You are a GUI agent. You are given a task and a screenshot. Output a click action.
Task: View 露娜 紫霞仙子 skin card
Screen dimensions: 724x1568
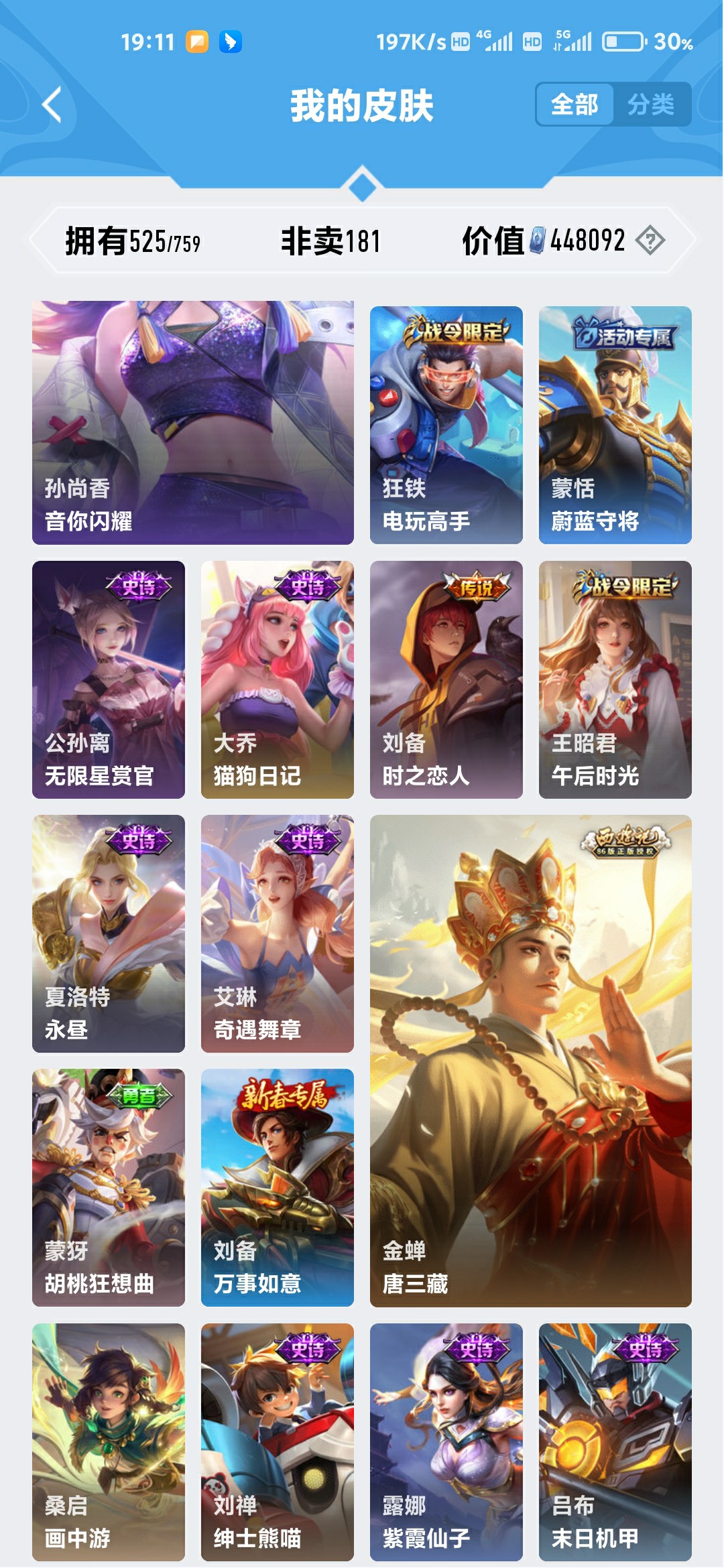pos(446,1441)
